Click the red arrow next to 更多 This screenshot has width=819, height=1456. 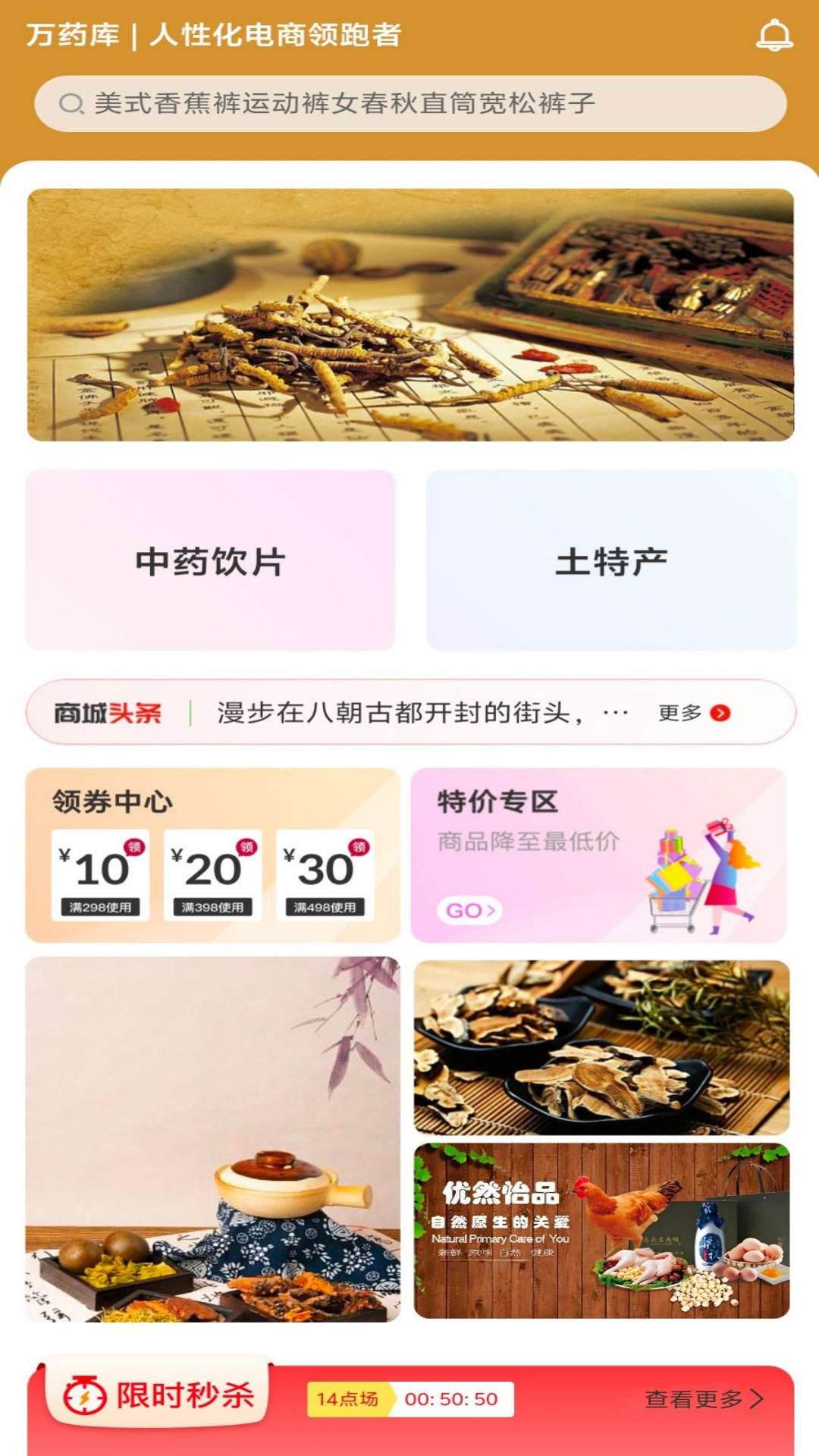tap(719, 713)
